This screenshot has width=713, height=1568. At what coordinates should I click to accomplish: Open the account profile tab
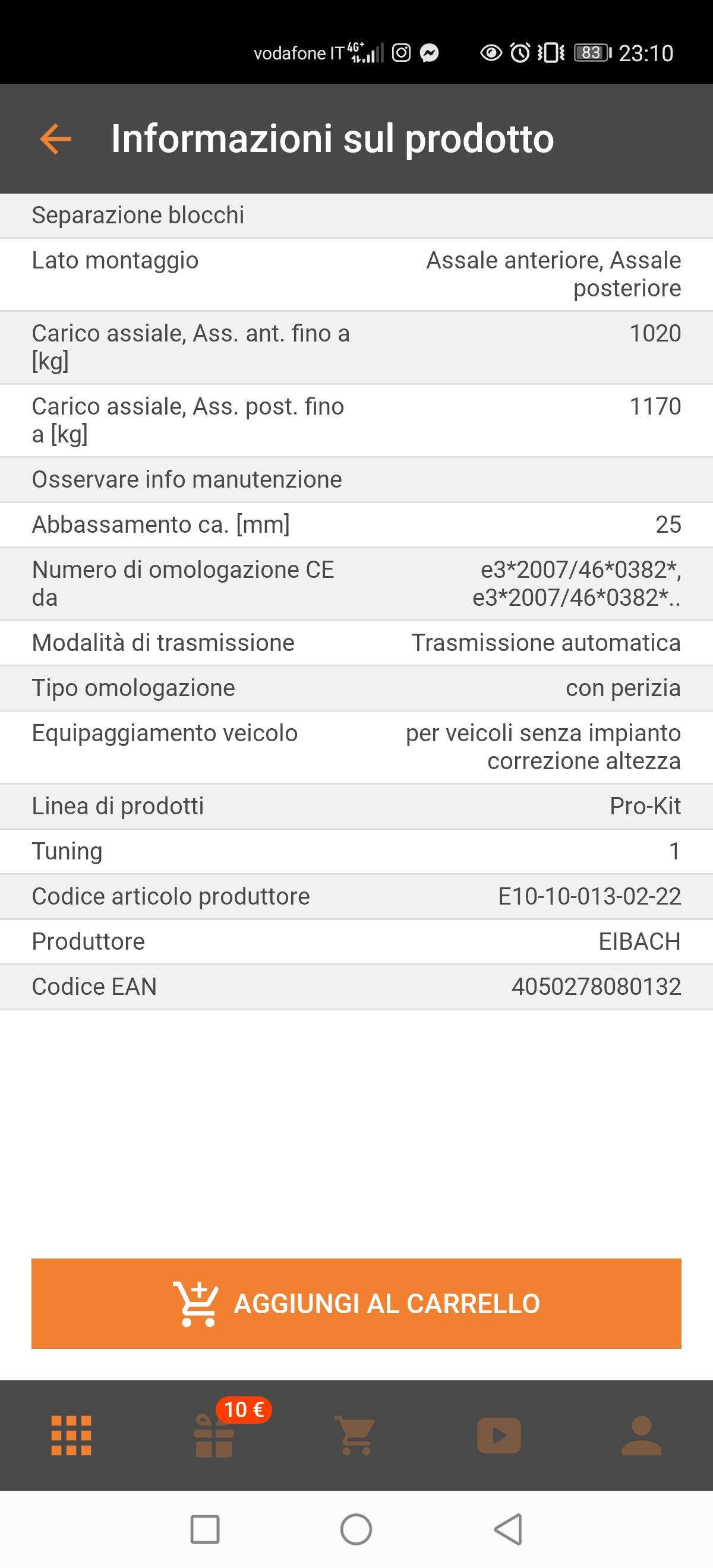[641, 1436]
